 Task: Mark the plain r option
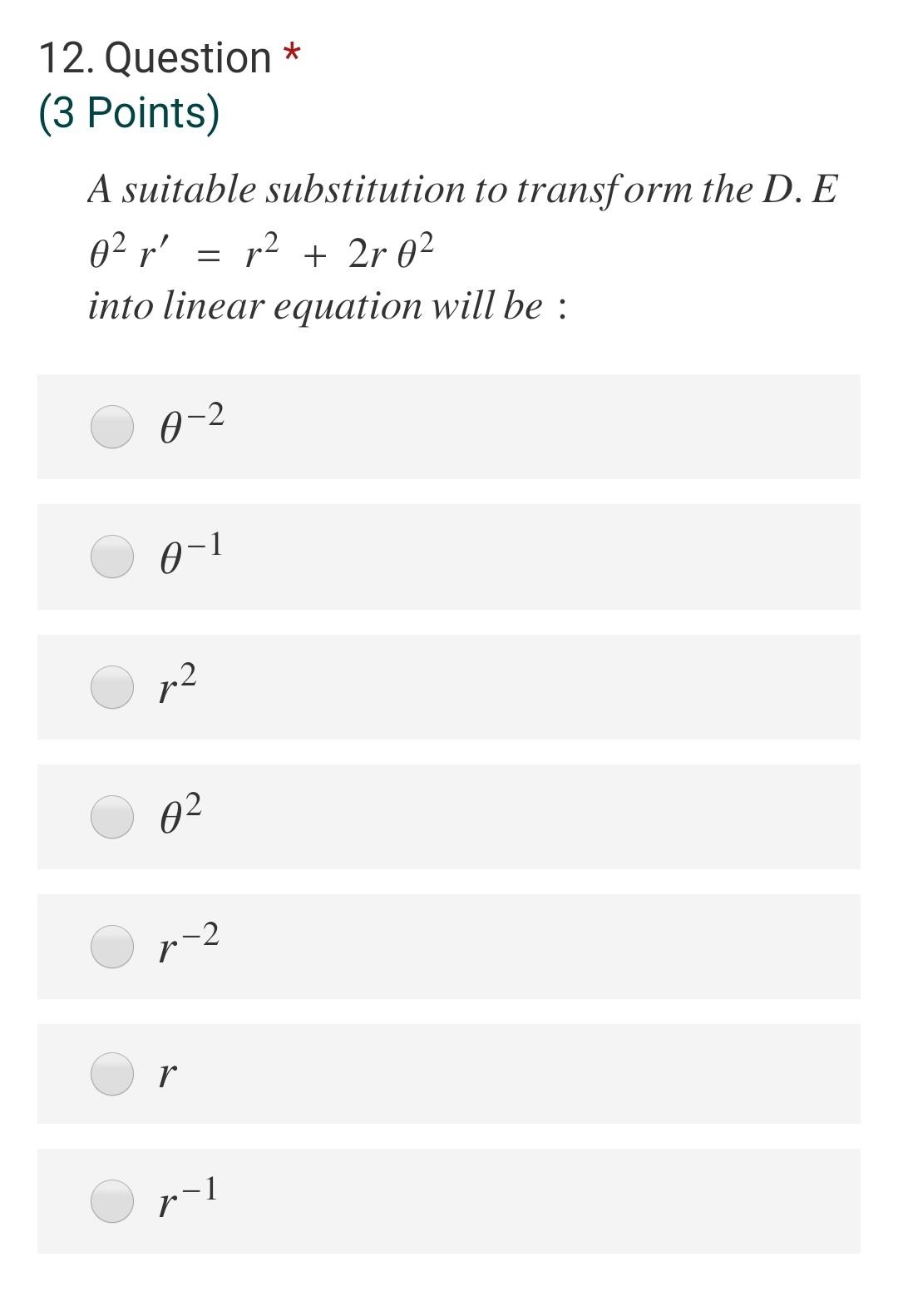[x=111, y=1074]
